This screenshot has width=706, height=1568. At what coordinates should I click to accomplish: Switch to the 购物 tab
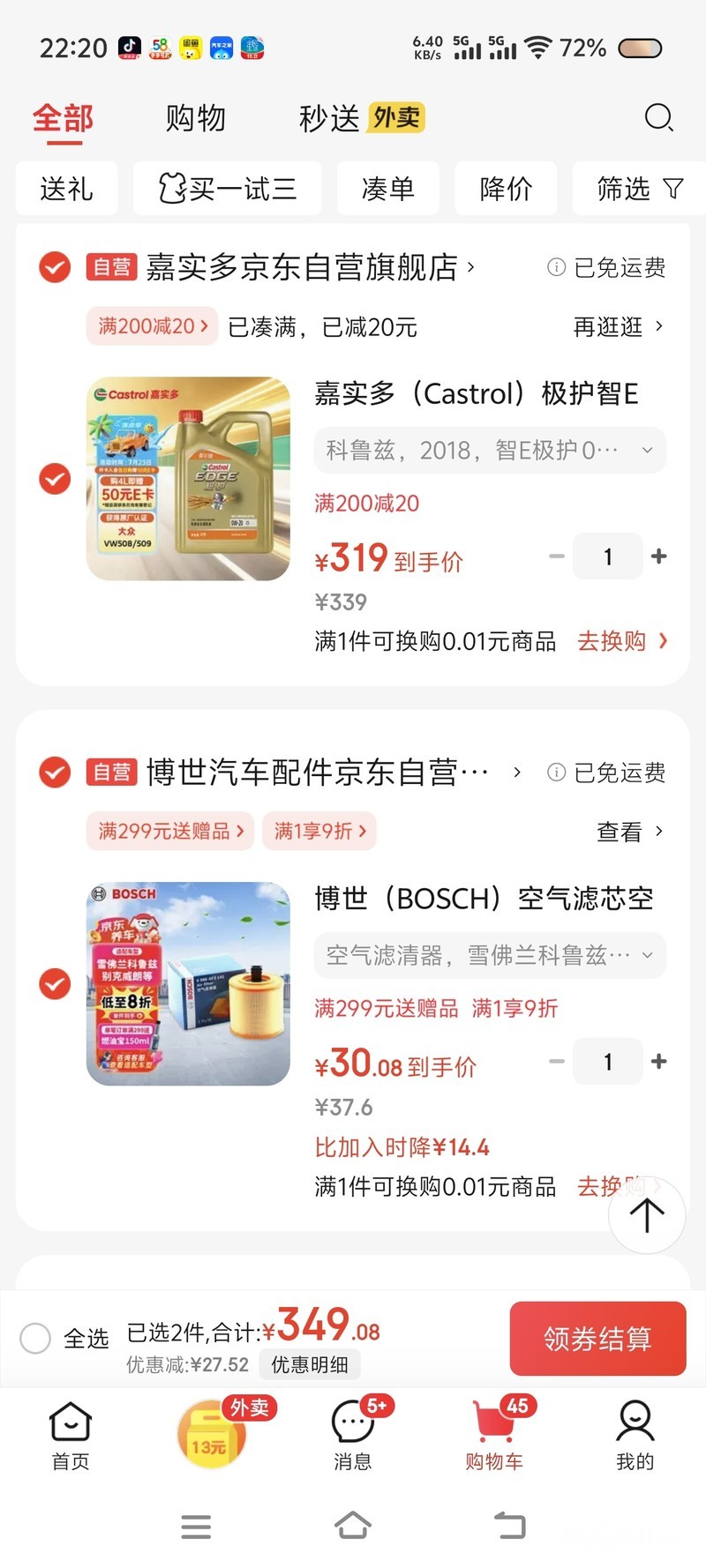[196, 118]
